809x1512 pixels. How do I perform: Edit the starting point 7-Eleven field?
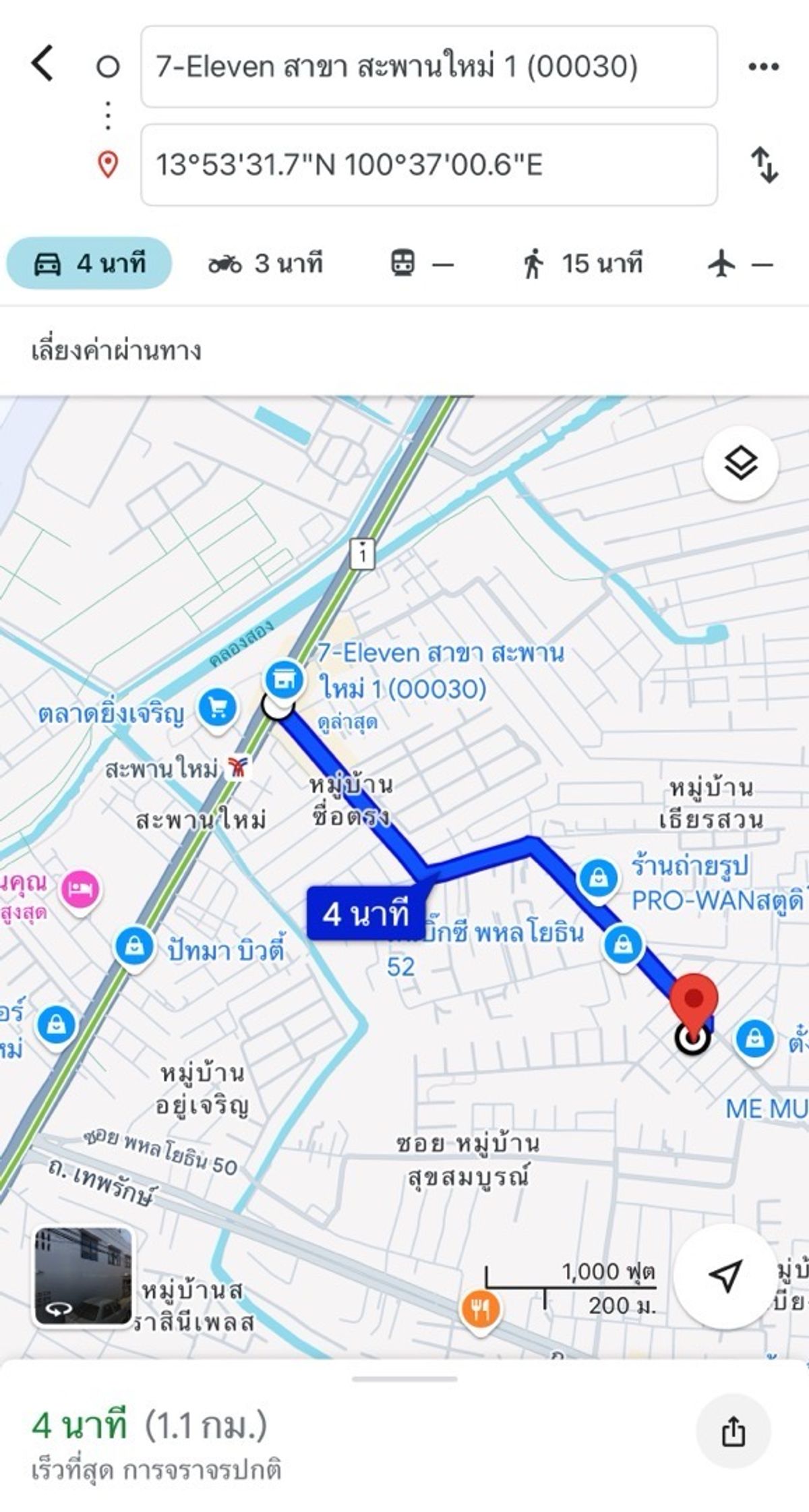429,67
